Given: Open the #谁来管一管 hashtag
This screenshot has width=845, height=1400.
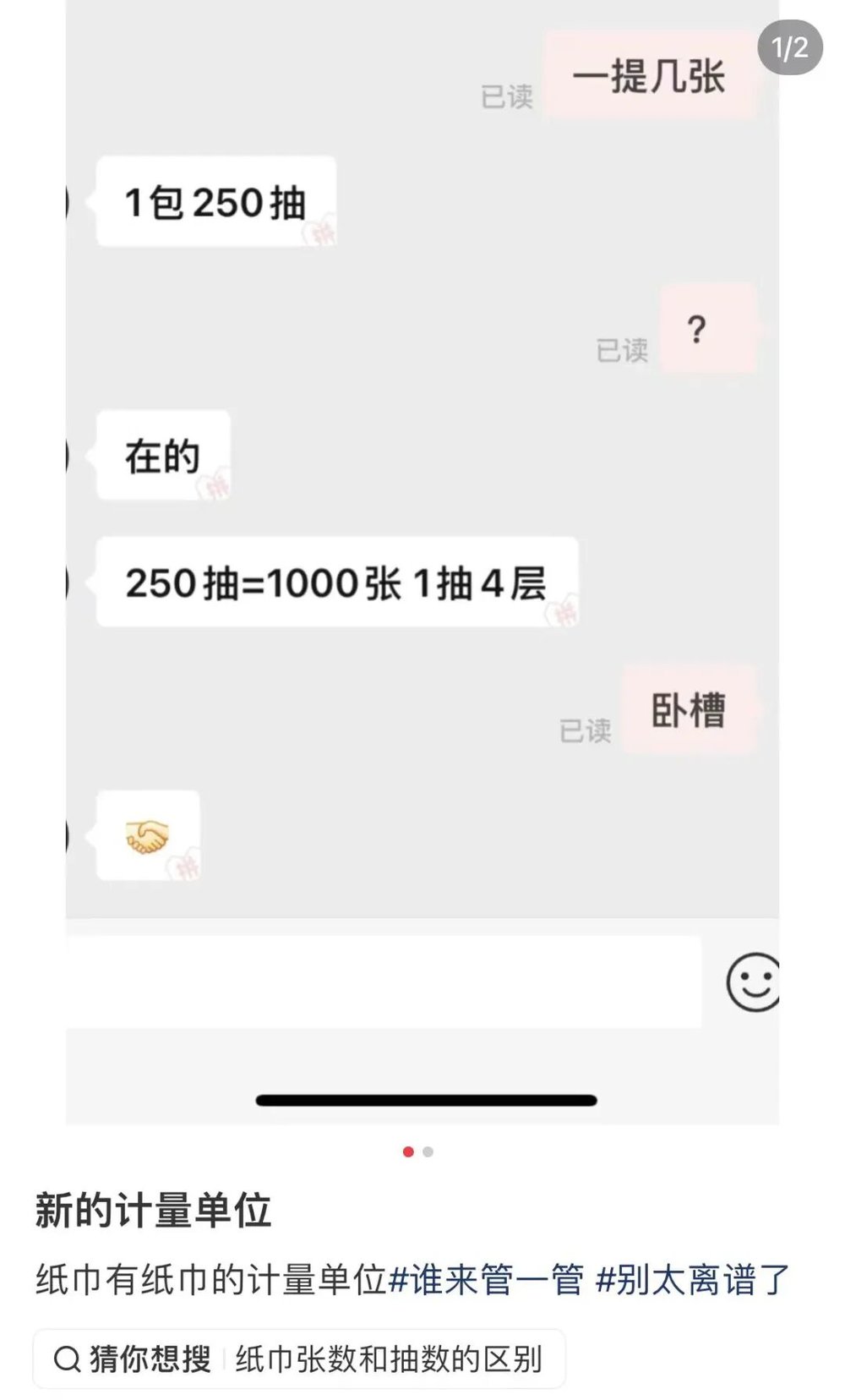Looking at the screenshot, I should click(x=486, y=1280).
